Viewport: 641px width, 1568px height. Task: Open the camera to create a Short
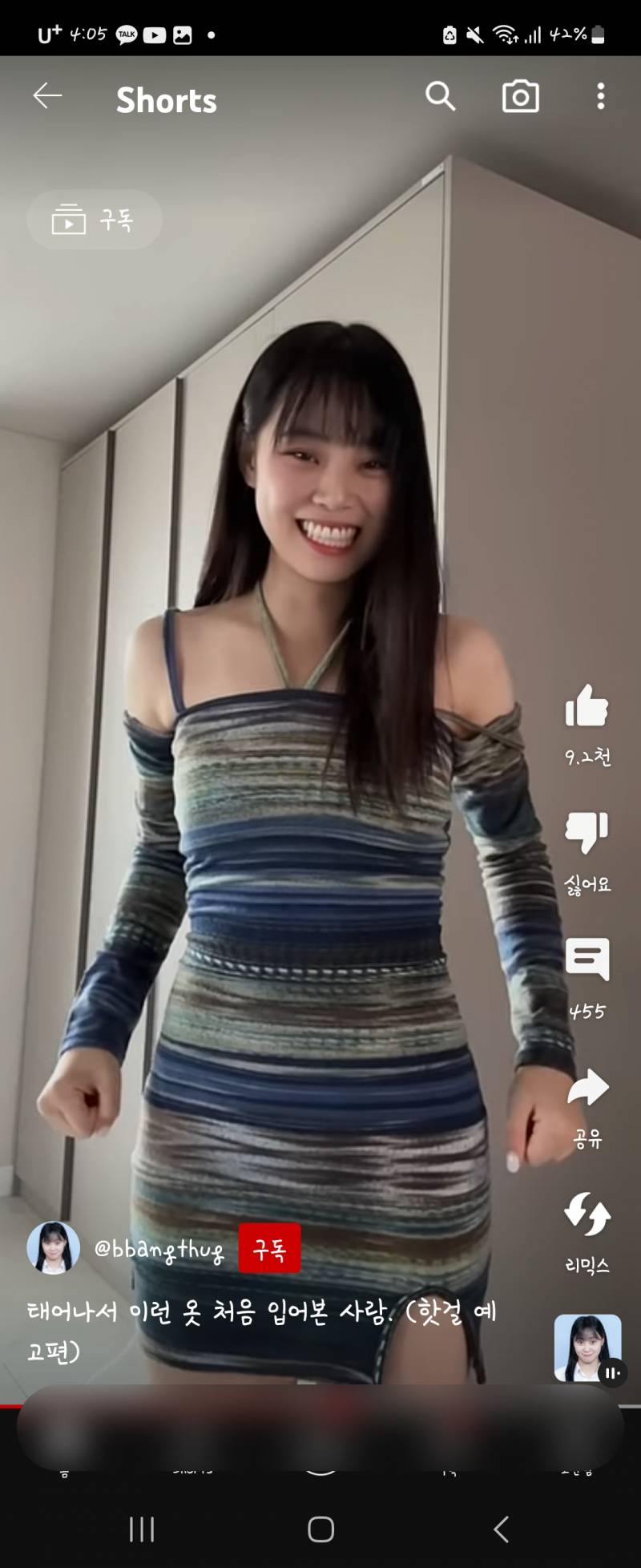(x=521, y=96)
